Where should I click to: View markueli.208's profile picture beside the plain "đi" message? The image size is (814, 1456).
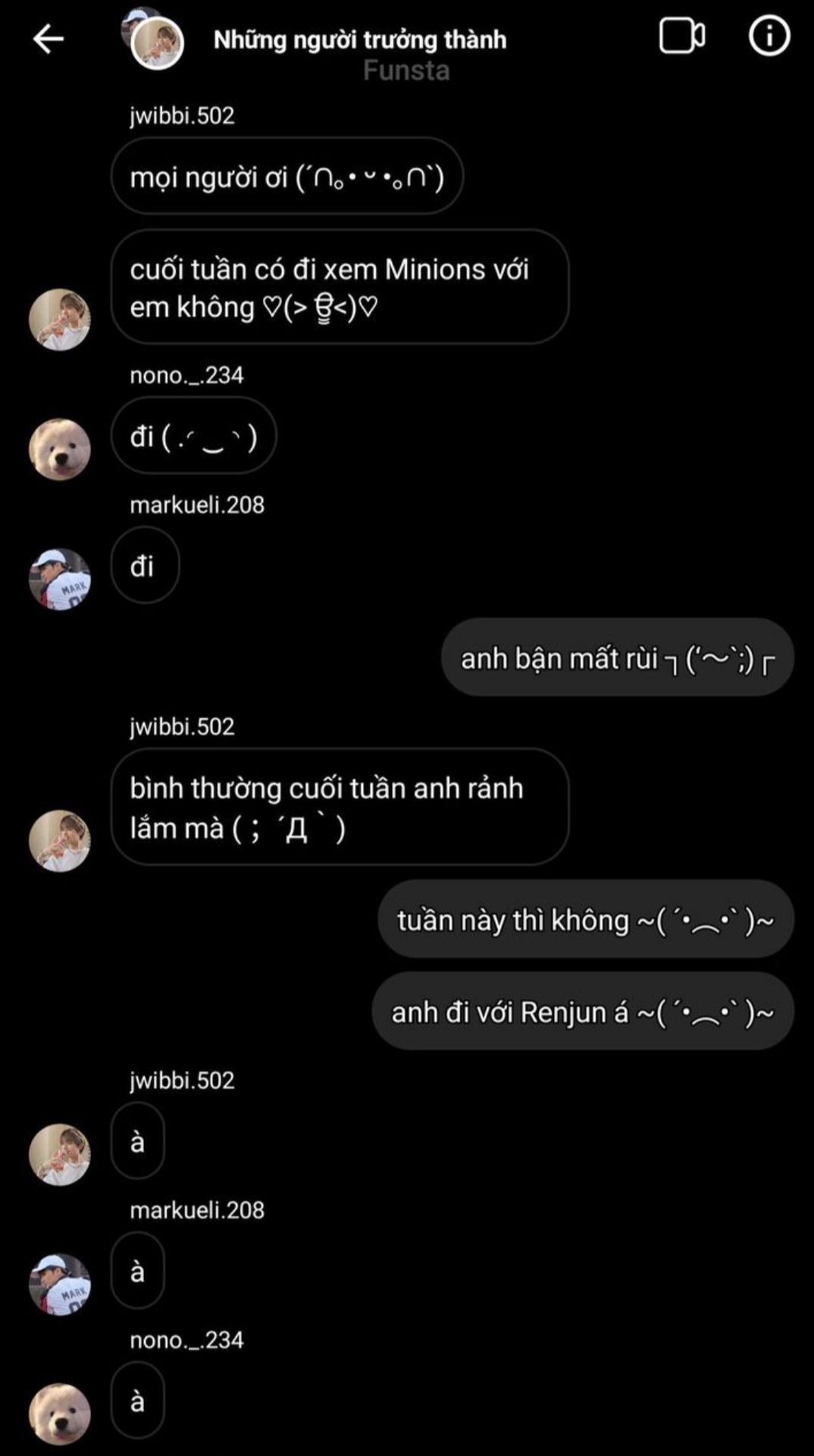tap(59, 579)
